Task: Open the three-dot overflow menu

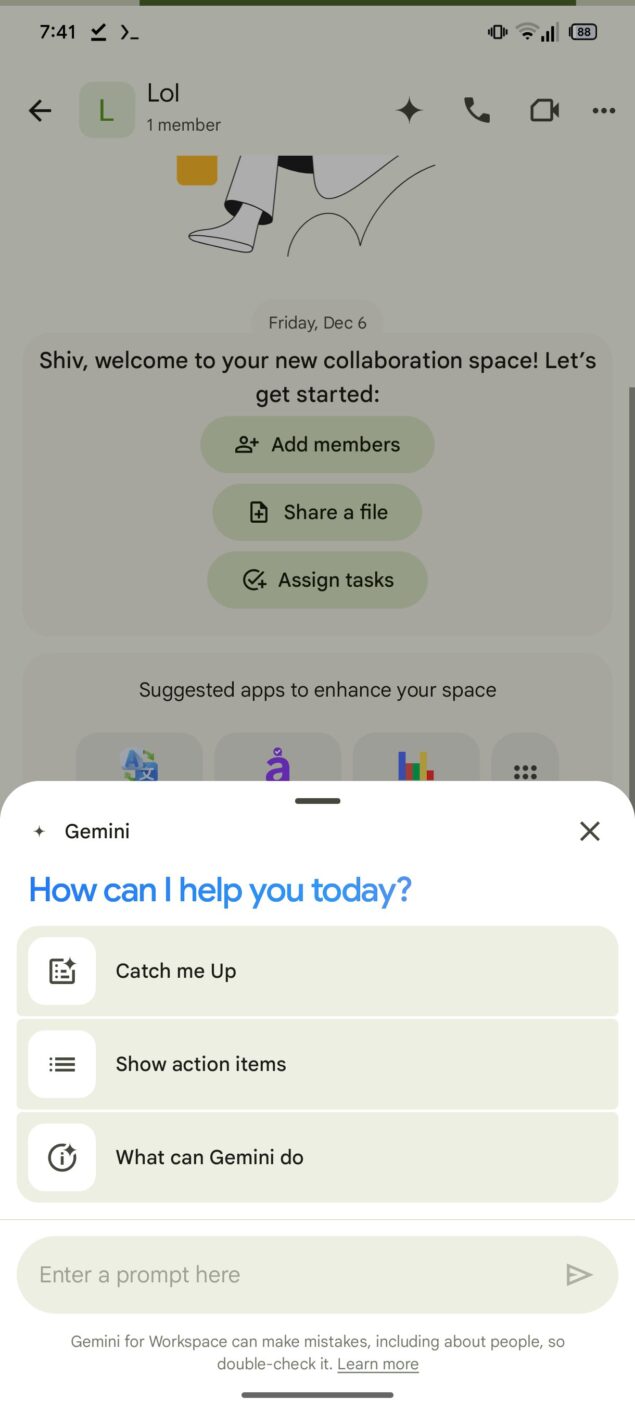Action: (x=604, y=110)
